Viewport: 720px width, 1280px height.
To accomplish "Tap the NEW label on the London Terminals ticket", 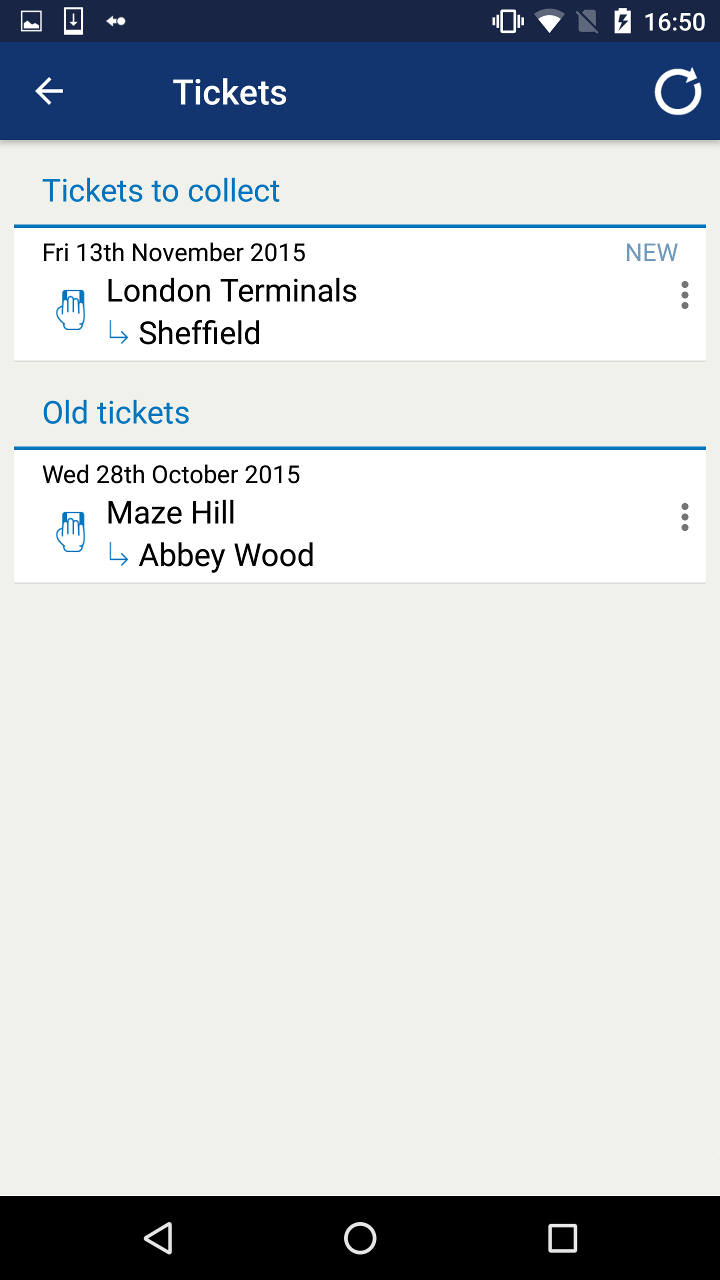I will click(651, 252).
